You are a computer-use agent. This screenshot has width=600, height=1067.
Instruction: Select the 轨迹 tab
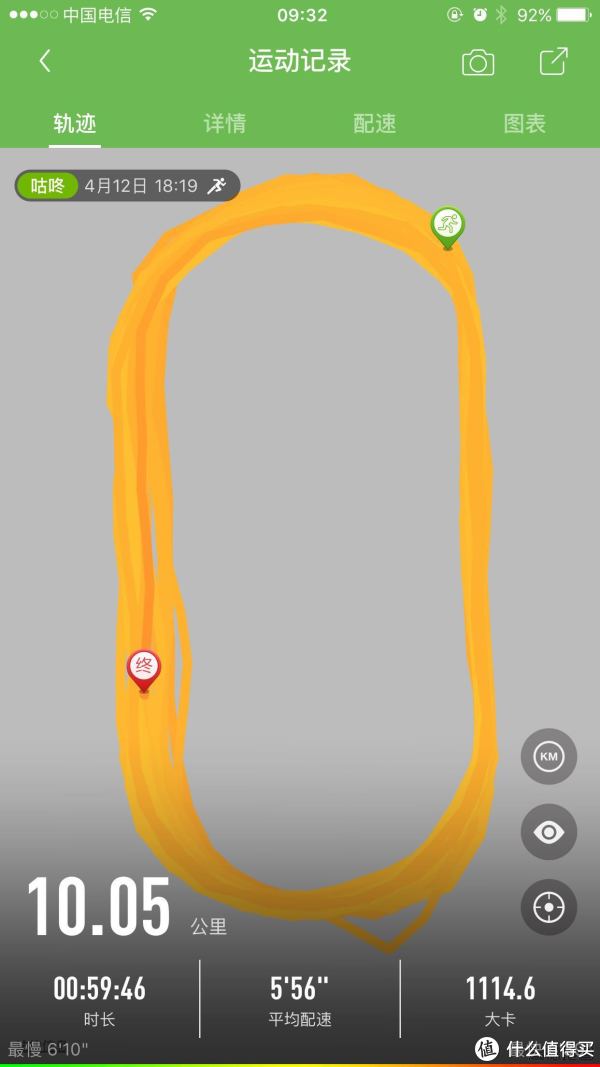point(75,123)
